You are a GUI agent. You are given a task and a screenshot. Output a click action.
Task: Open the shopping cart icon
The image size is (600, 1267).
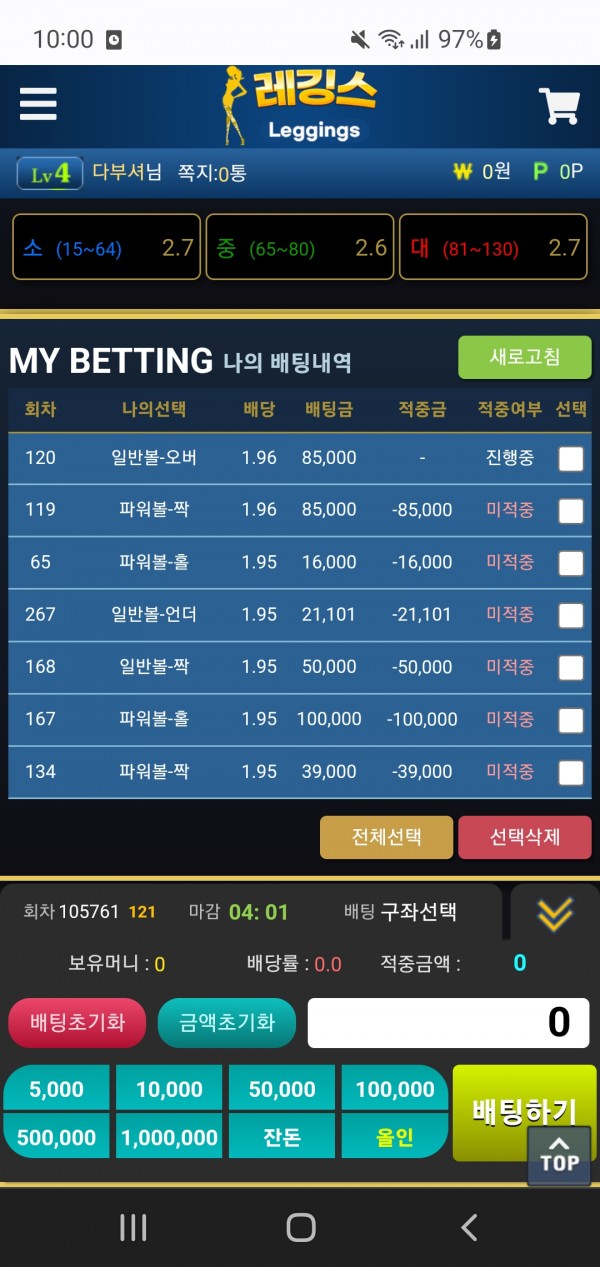click(559, 105)
